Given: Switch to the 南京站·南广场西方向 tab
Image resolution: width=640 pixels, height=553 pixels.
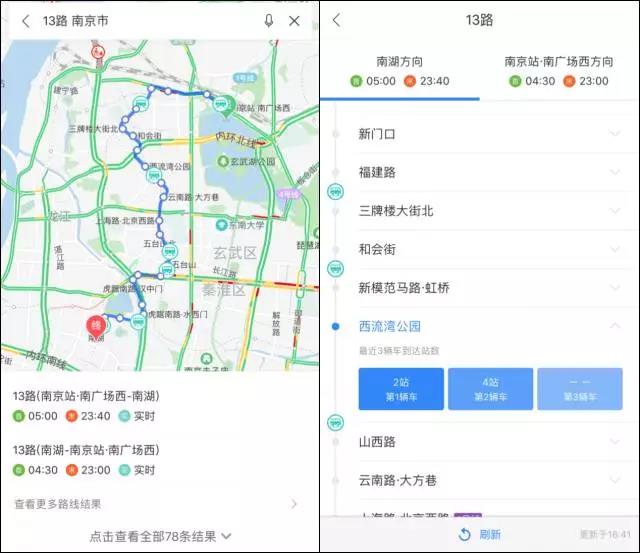Looking at the screenshot, I should pyautogui.click(x=557, y=71).
